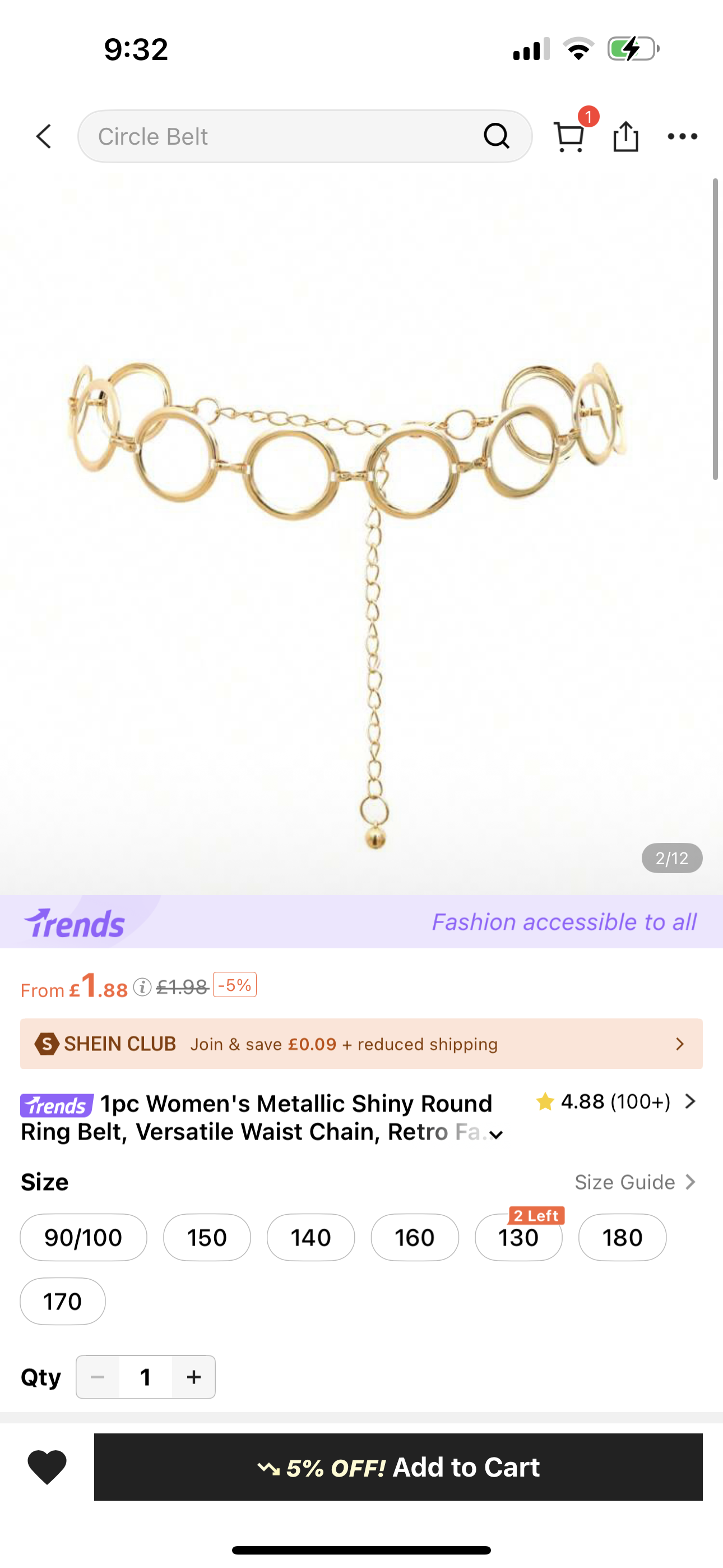Open the three-dot overflow menu
This screenshot has height=1568, width=723.
(682, 136)
